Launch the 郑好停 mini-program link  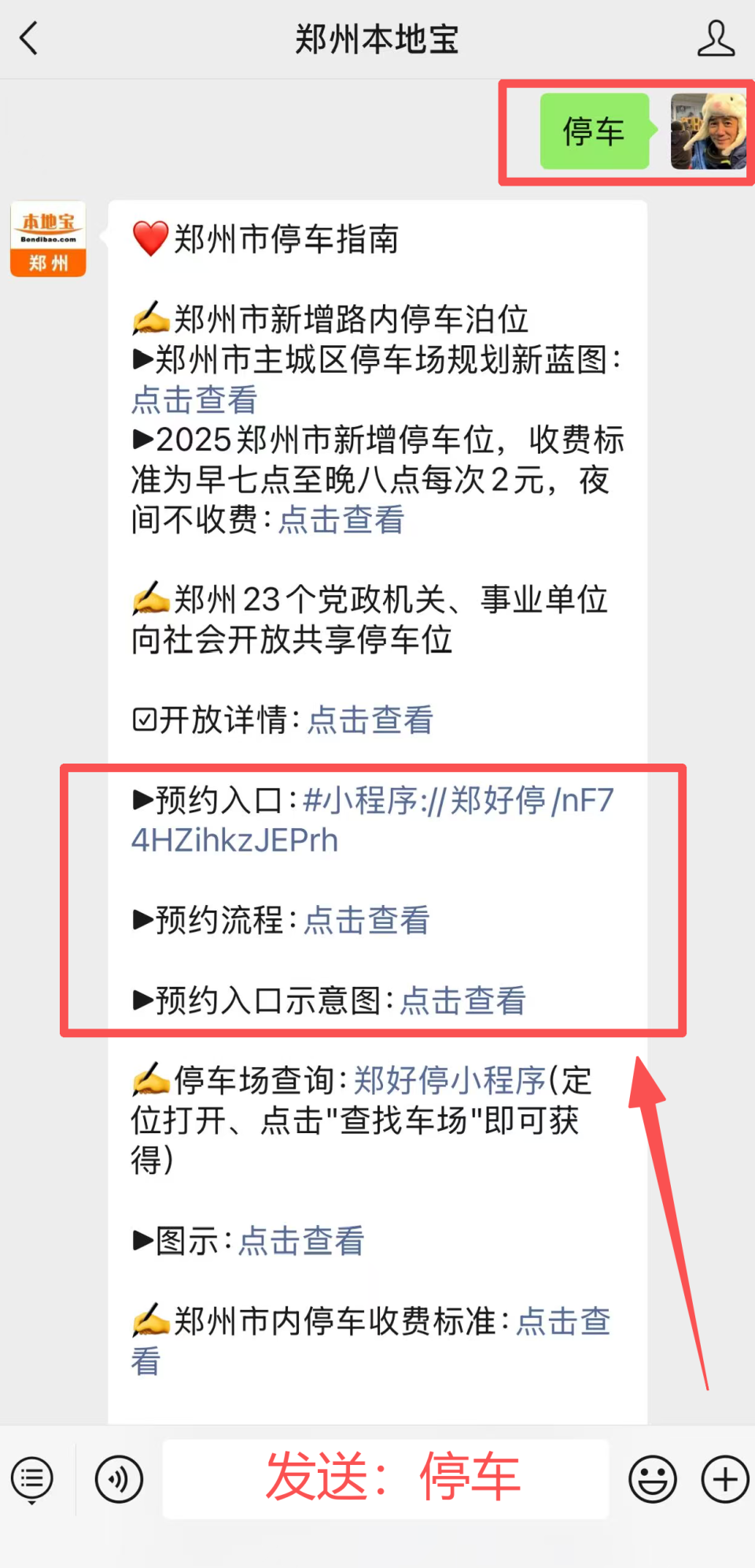460,801
